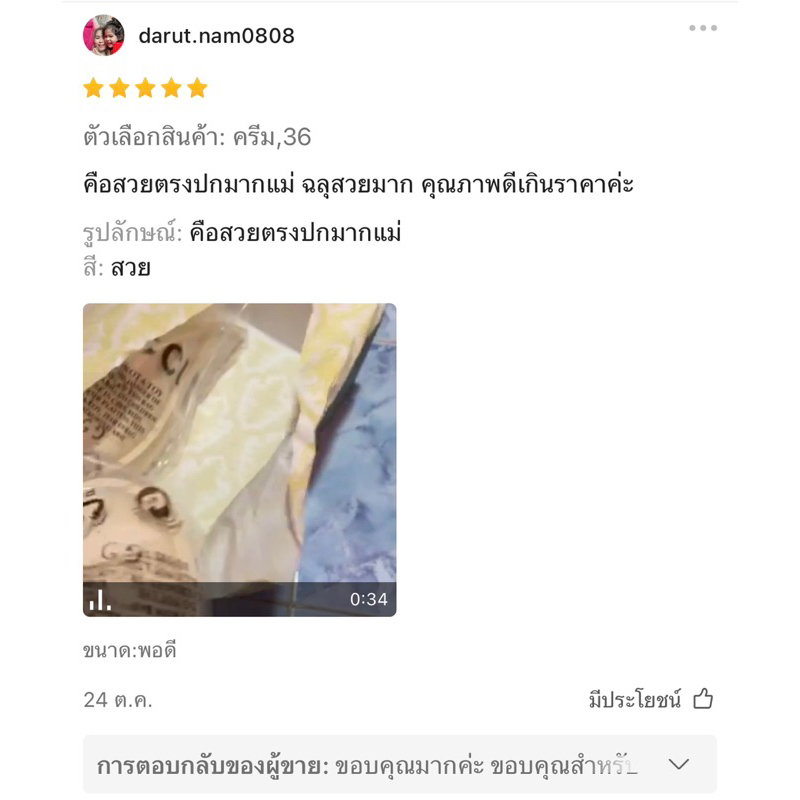Open the review's three-dot overflow menu
800x800 pixels.
pos(703,28)
